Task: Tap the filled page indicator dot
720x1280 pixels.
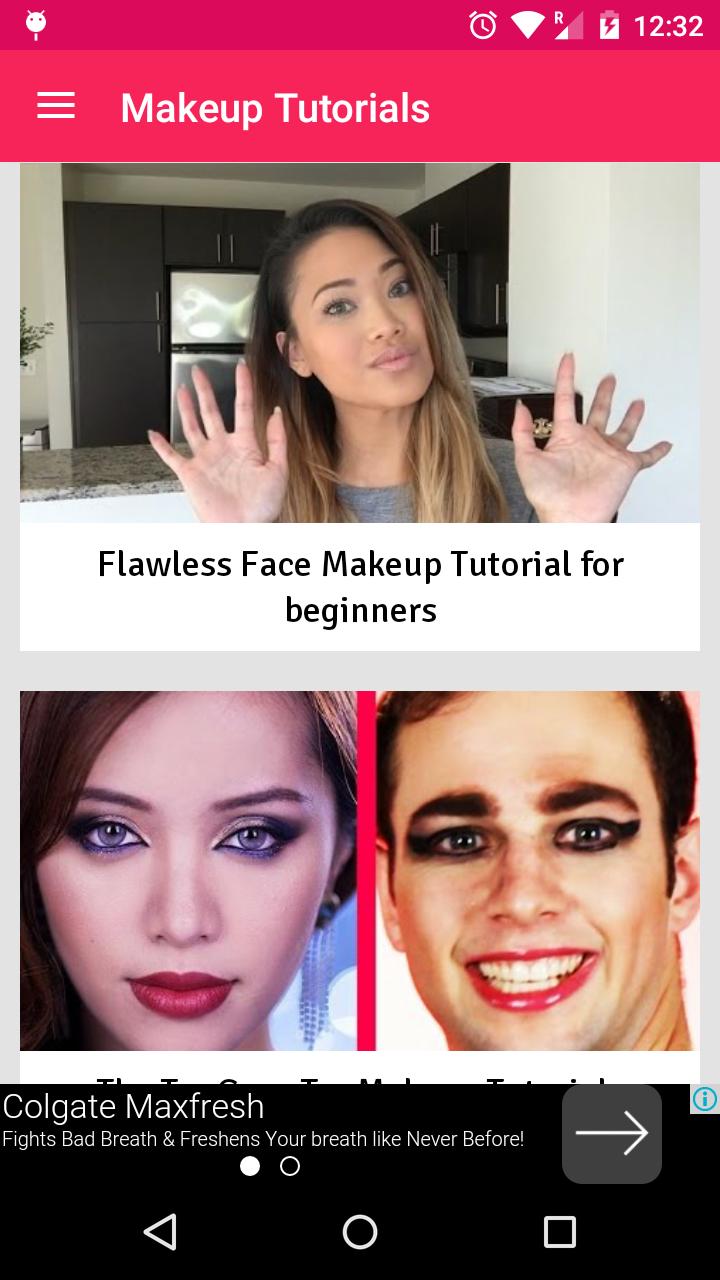Action: click(x=250, y=1166)
